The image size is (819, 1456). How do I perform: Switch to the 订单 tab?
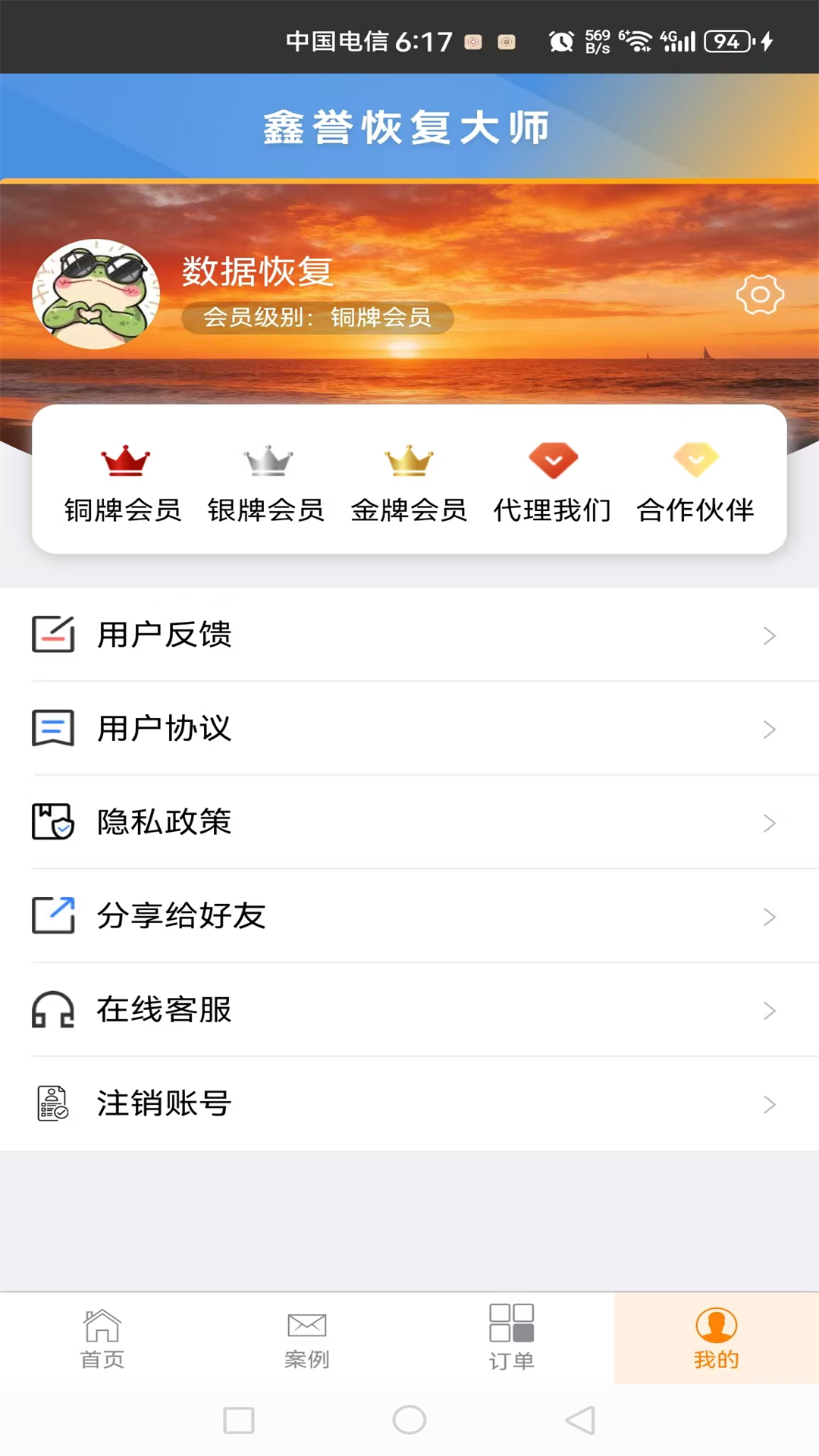pos(512,1338)
